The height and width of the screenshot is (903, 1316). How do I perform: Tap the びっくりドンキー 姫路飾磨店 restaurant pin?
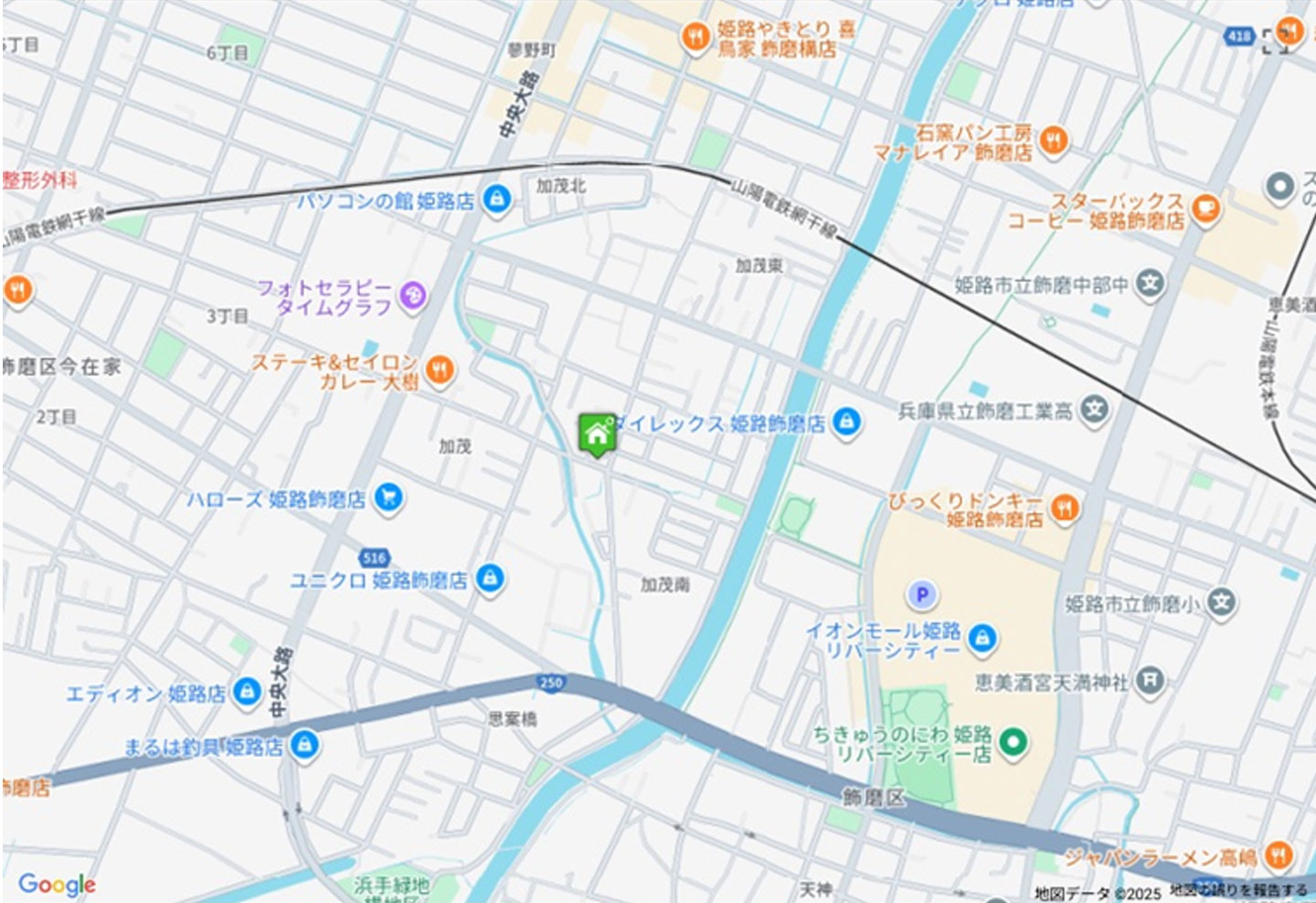click(1065, 508)
